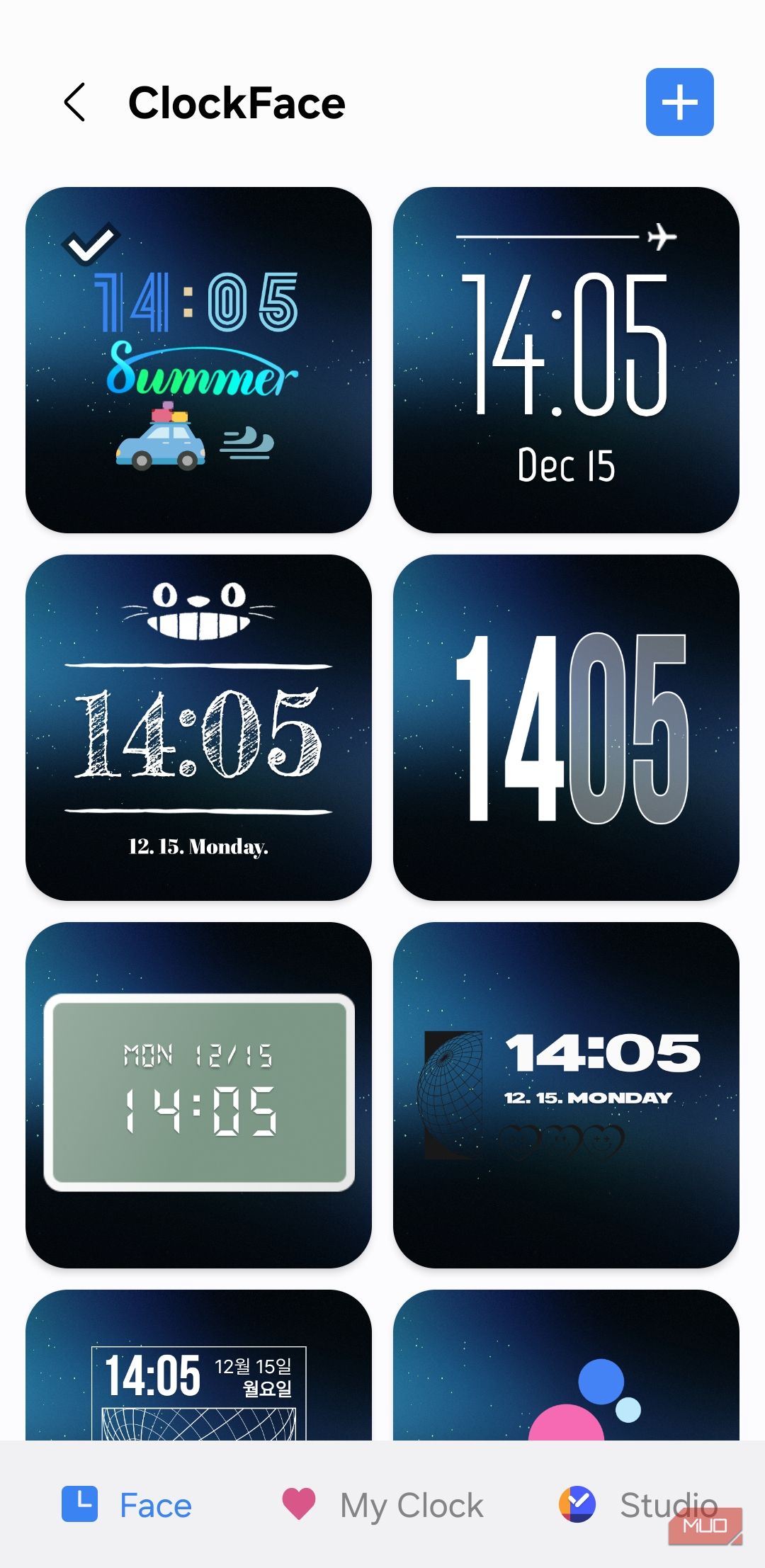Switch to the Face tab
The width and height of the screenshot is (765, 1568).
(x=127, y=1504)
